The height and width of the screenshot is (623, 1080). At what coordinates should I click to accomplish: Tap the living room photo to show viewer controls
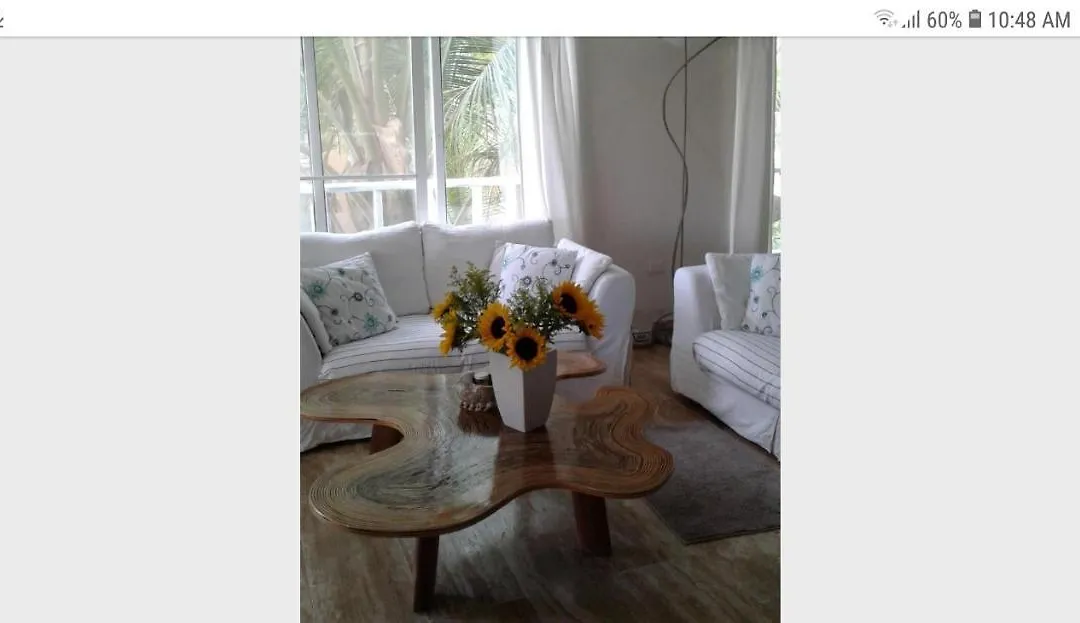coord(540,330)
